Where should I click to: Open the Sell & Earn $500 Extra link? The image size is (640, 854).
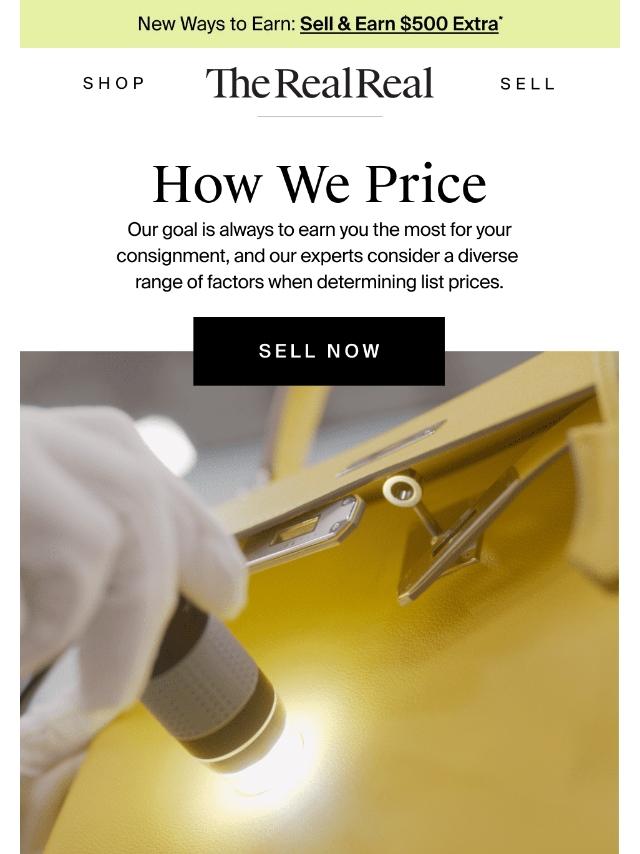click(399, 24)
